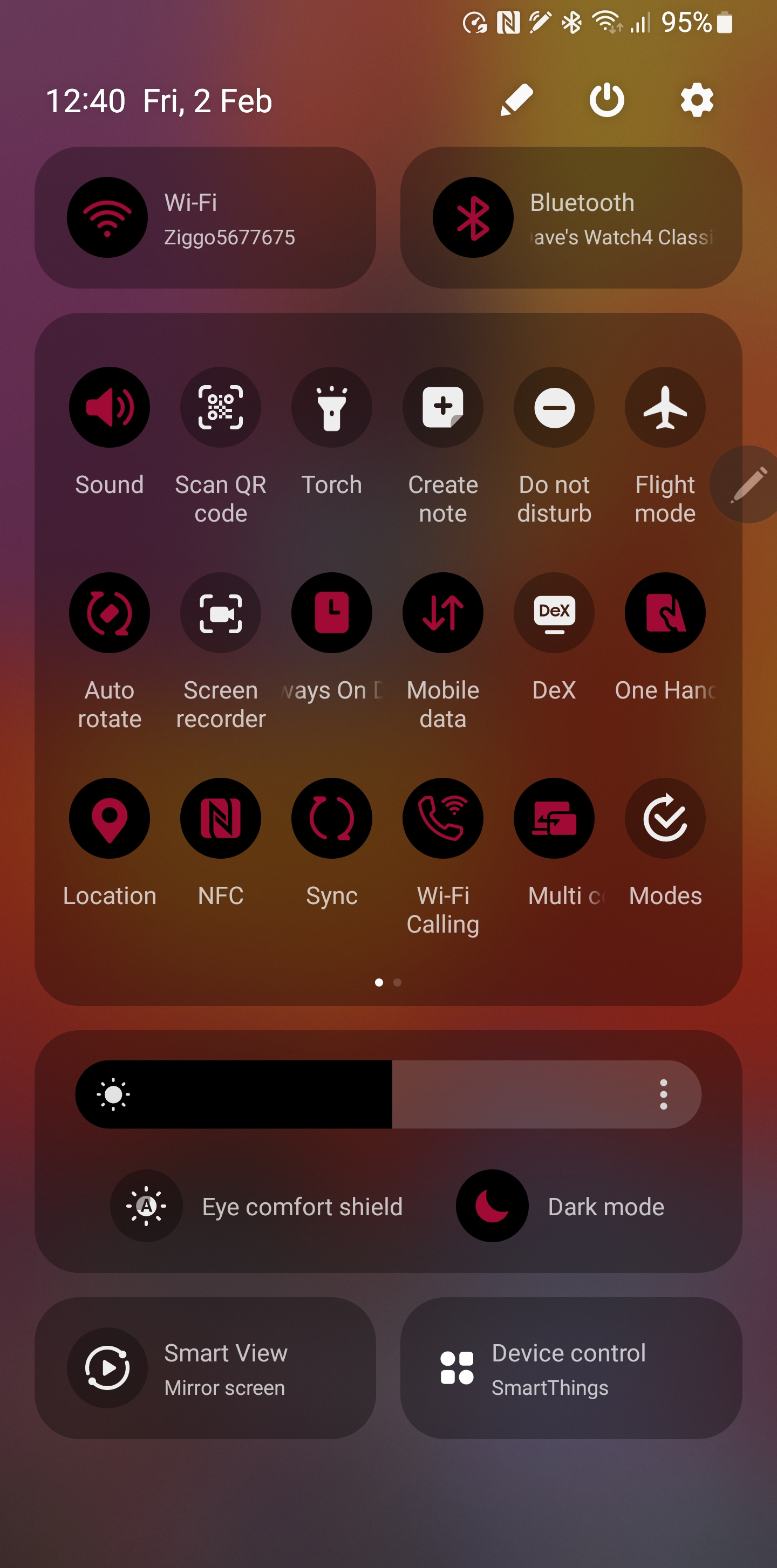Open the Screen recorder
The image size is (777, 1568).
[x=221, y=613]
